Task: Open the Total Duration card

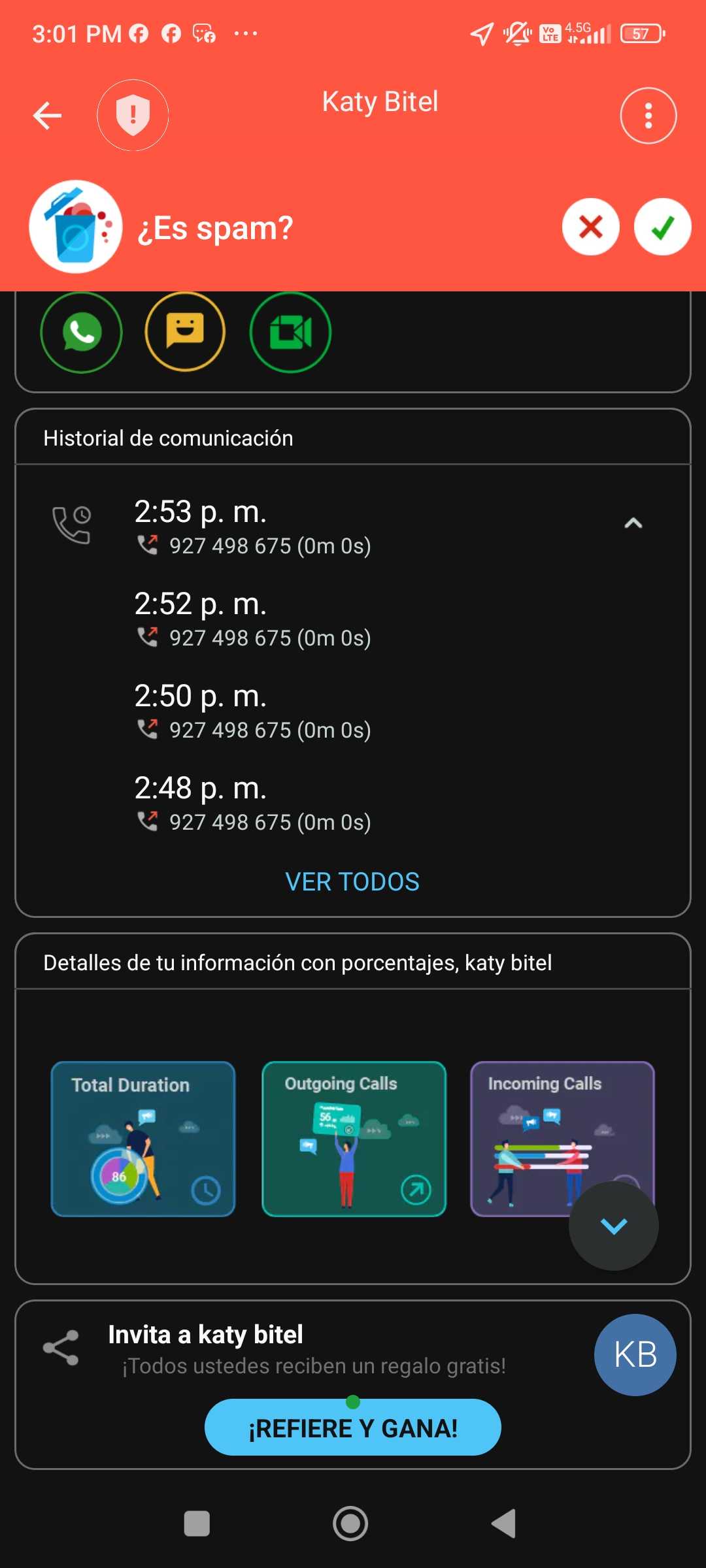Action: tap(143, 1139)
